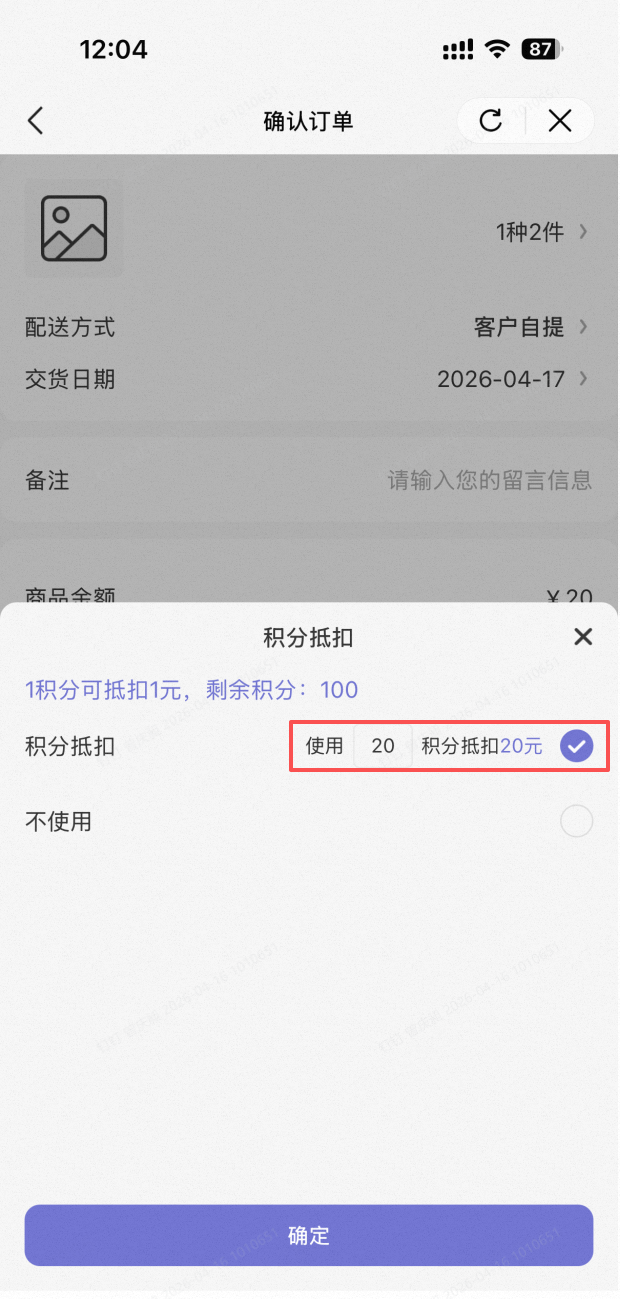Confirm with the 确定 button
Image resolution: width=620 pixels, height=1299 pixels.
point(309,1235)
